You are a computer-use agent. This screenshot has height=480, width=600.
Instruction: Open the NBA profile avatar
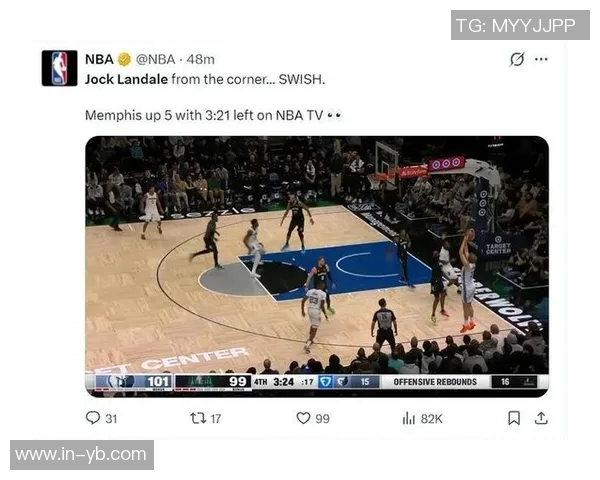click(59, 68)
